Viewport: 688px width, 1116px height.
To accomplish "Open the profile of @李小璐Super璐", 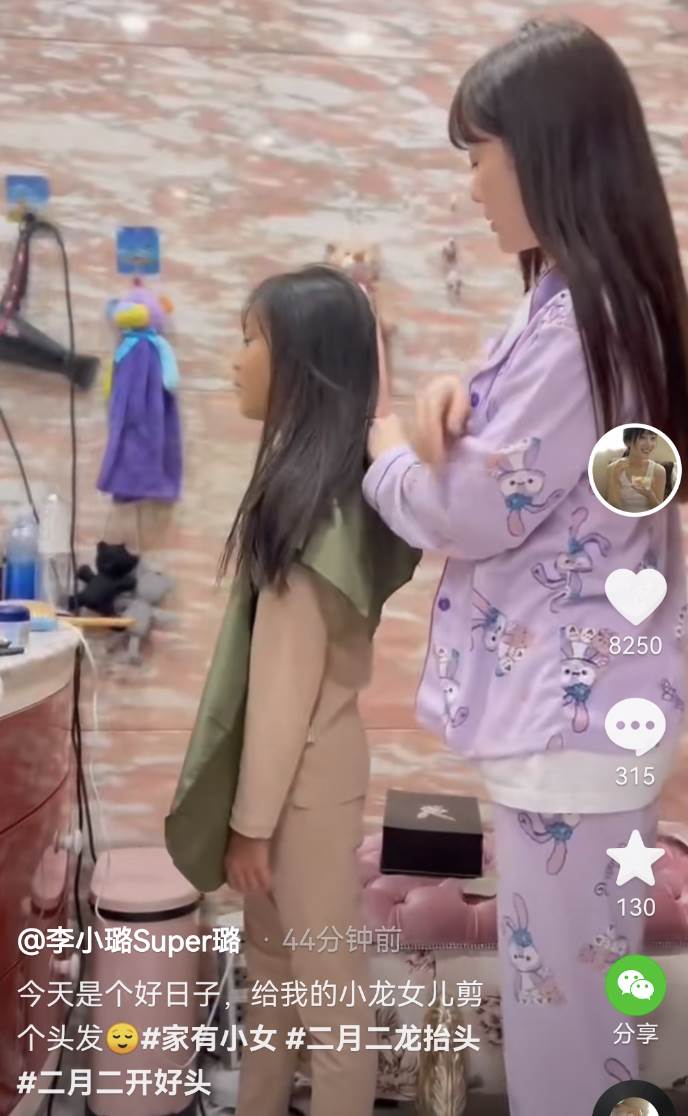I will [129, 940].
